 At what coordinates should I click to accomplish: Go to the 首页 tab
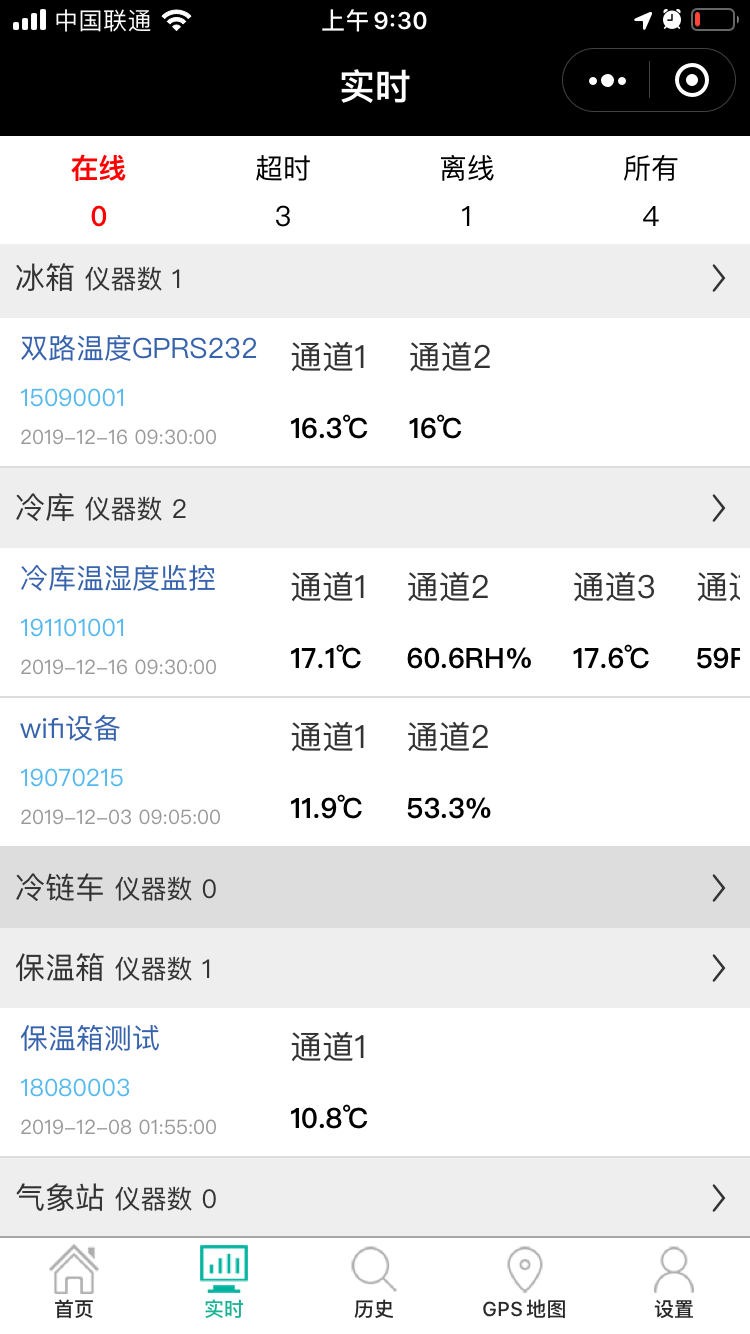(74, 1284)
